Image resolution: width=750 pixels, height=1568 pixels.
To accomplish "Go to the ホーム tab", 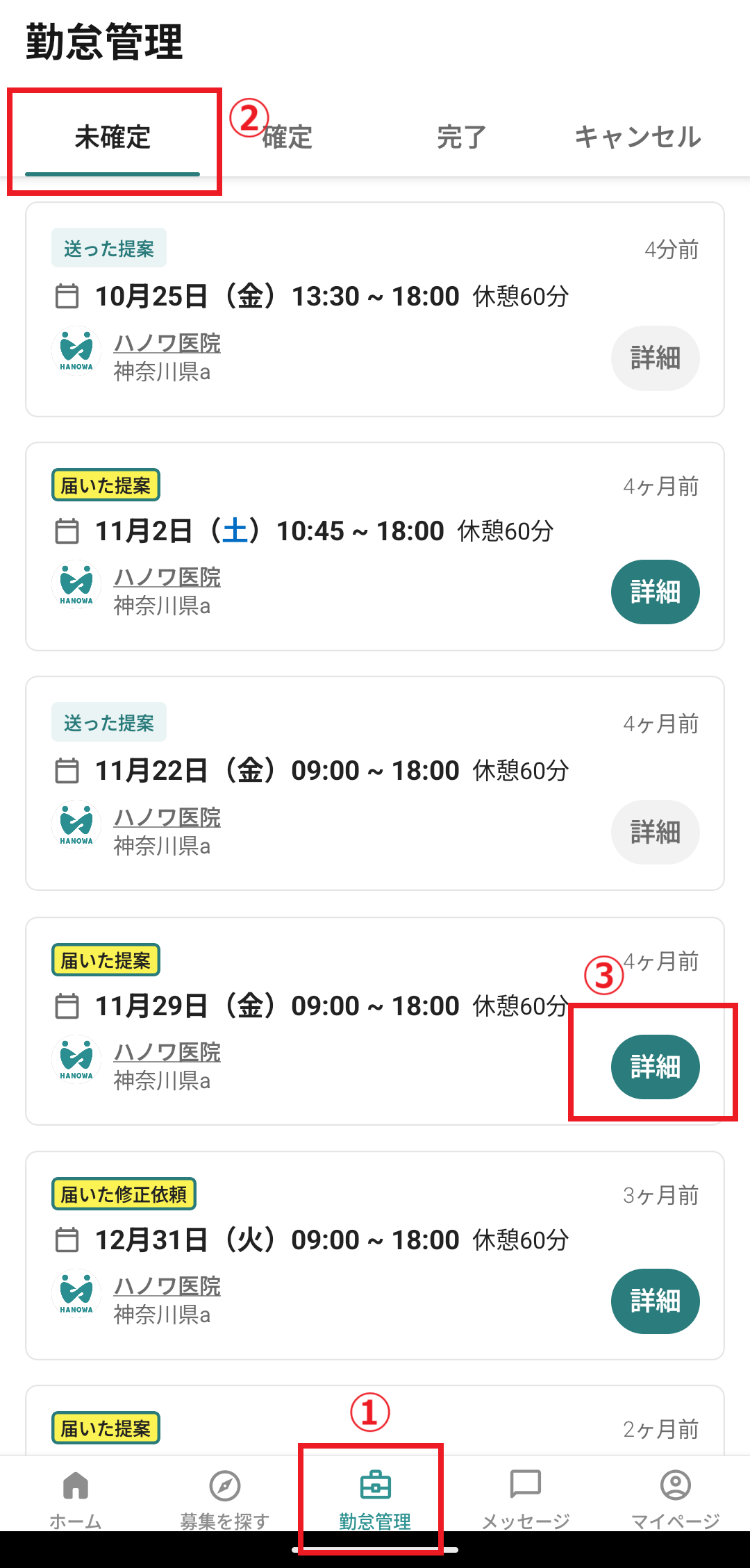I will tap(76, 1498).
